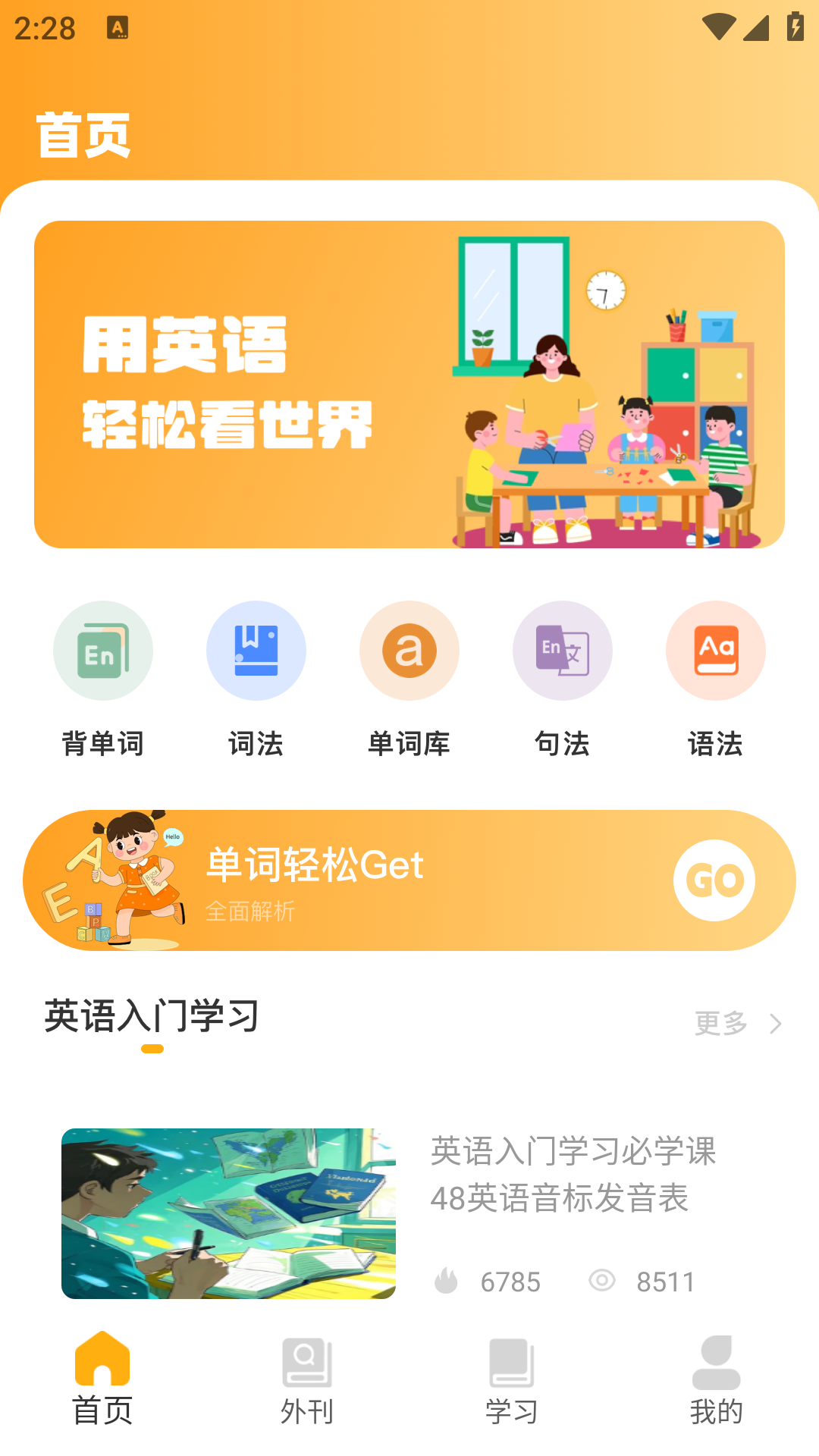Open the 单词轻松Get full analysis banner

click(409, 880)
